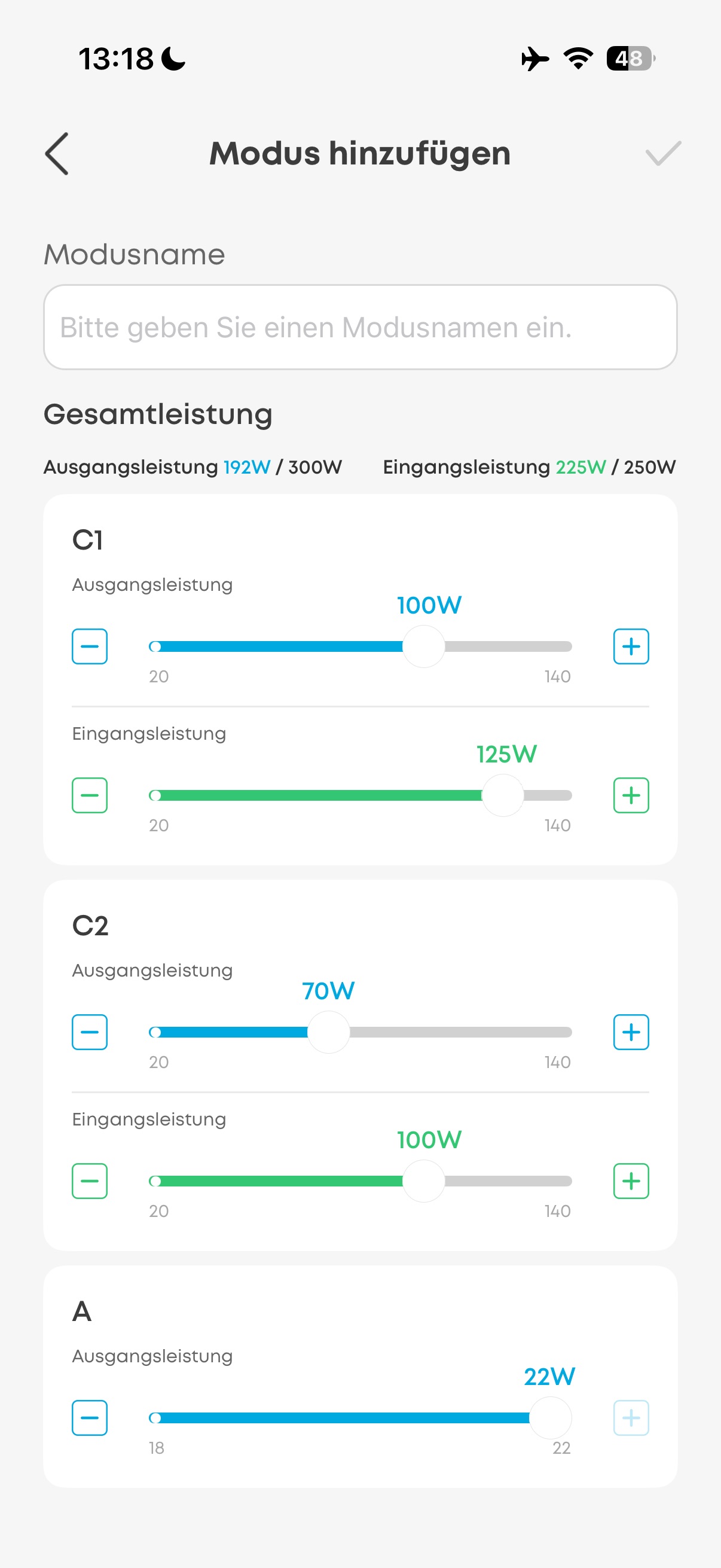The image size is (721, 1568).
Task: Decrease C2 Eingangsleistung with minus
Action: click(90, 1182)
